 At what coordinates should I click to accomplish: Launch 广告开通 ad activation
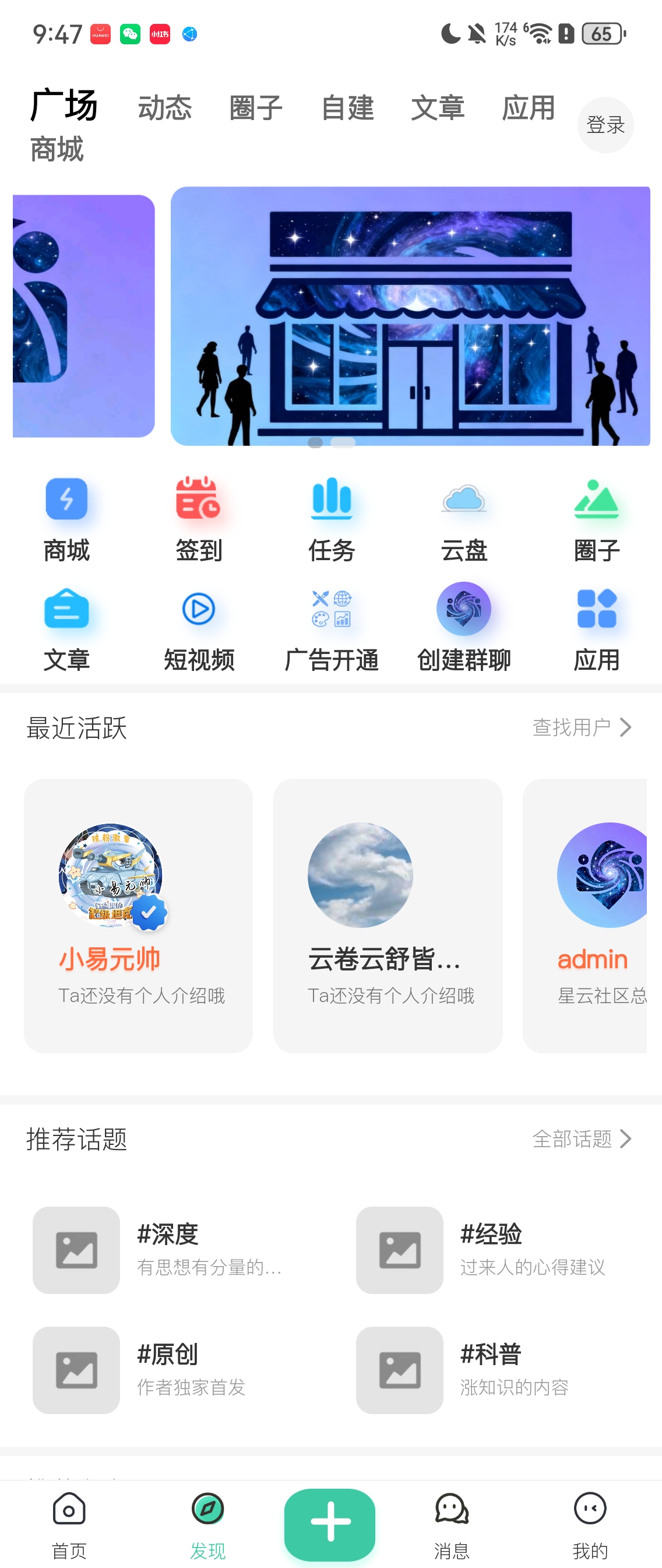[330, 627]
